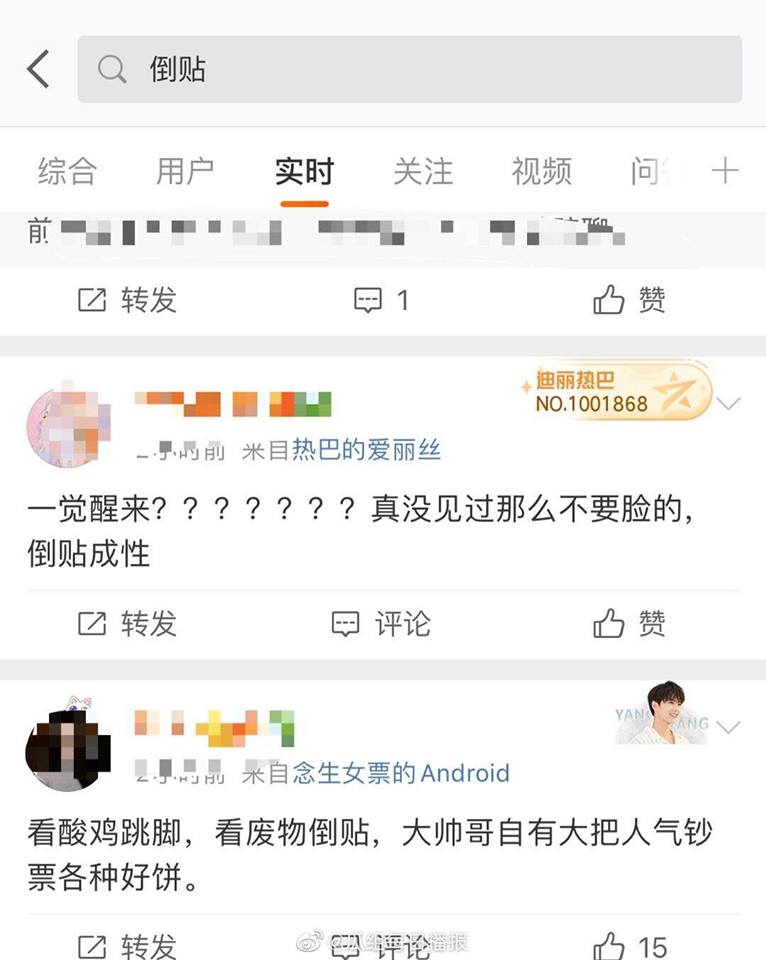The height and width of the screenshot is (960, 766).
Task: Expand the options arrow beside 迪丽热巴 badge
Action: coord(730,404)
